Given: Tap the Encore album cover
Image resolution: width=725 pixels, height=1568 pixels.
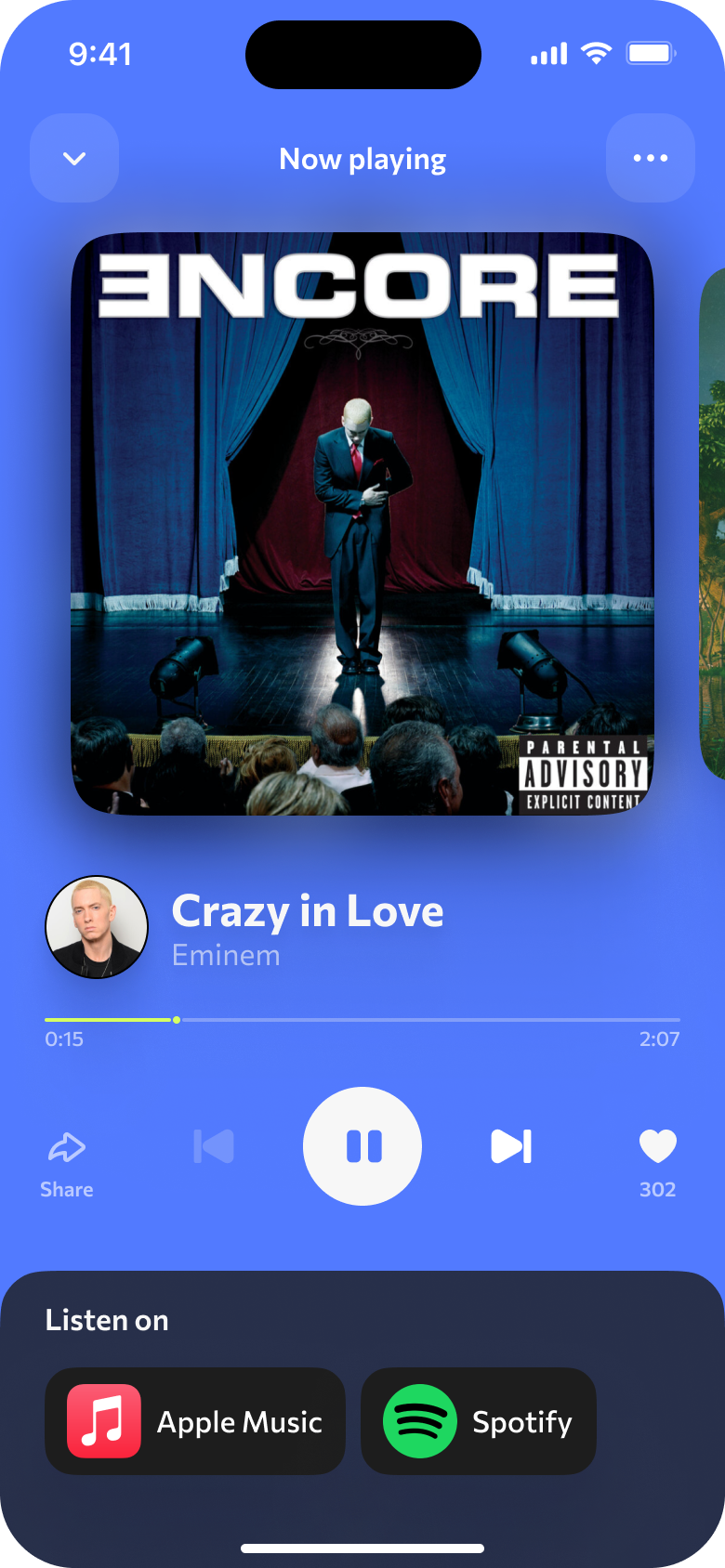Looking at the screenshot, I should point(362,524).
